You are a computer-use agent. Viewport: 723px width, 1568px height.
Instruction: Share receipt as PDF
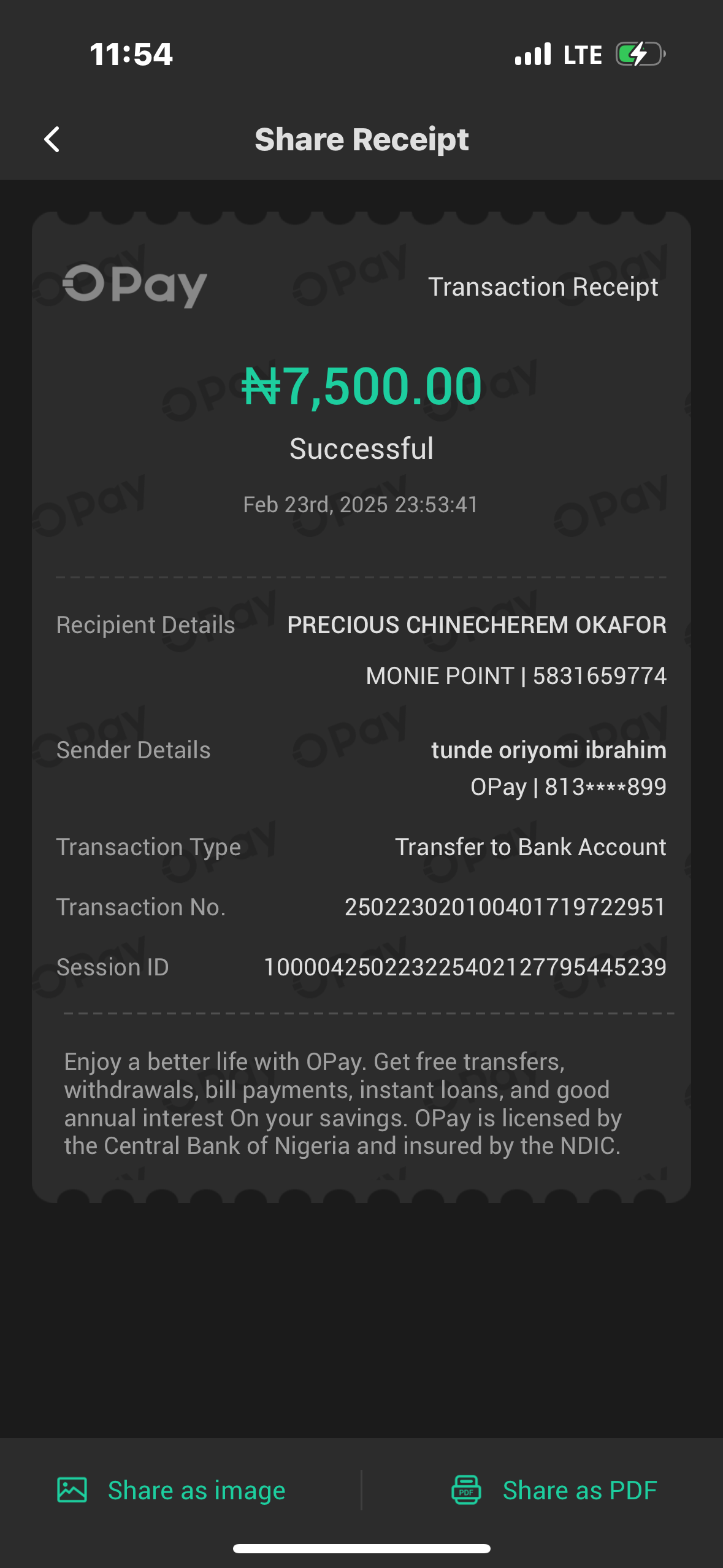tap(554, 1490)
